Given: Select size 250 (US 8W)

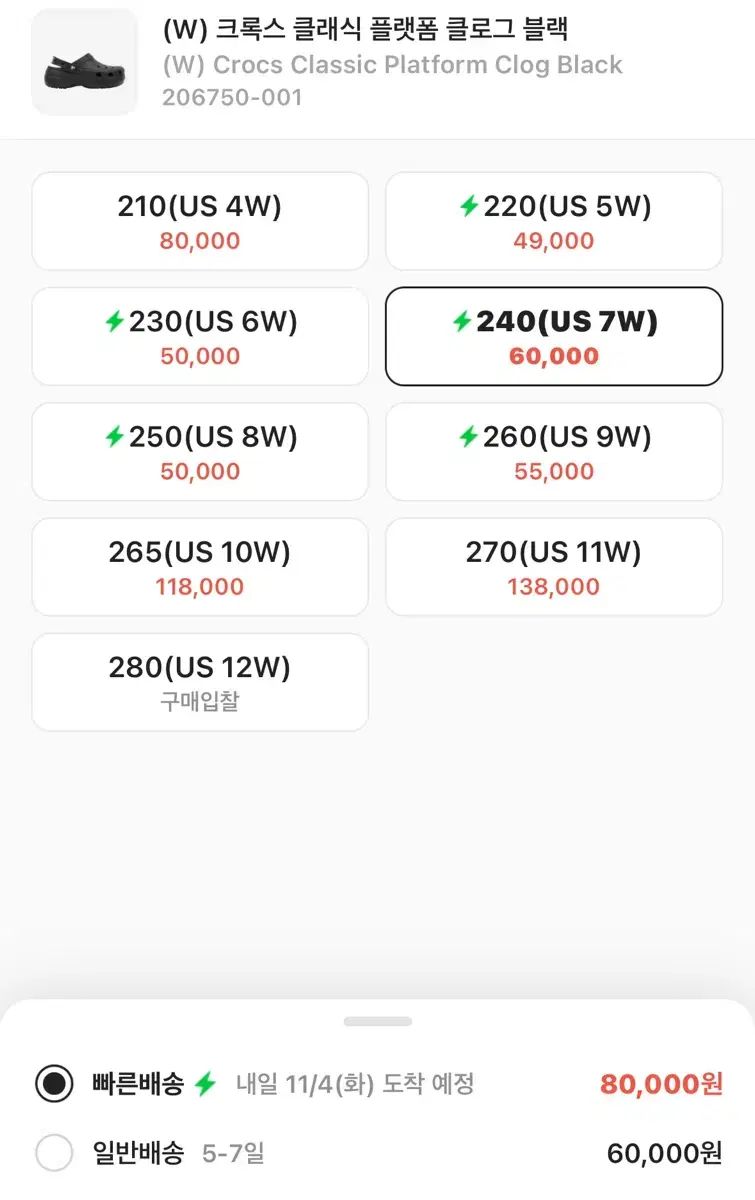Looking at the screenshot, I should click(x=200, y=452).
